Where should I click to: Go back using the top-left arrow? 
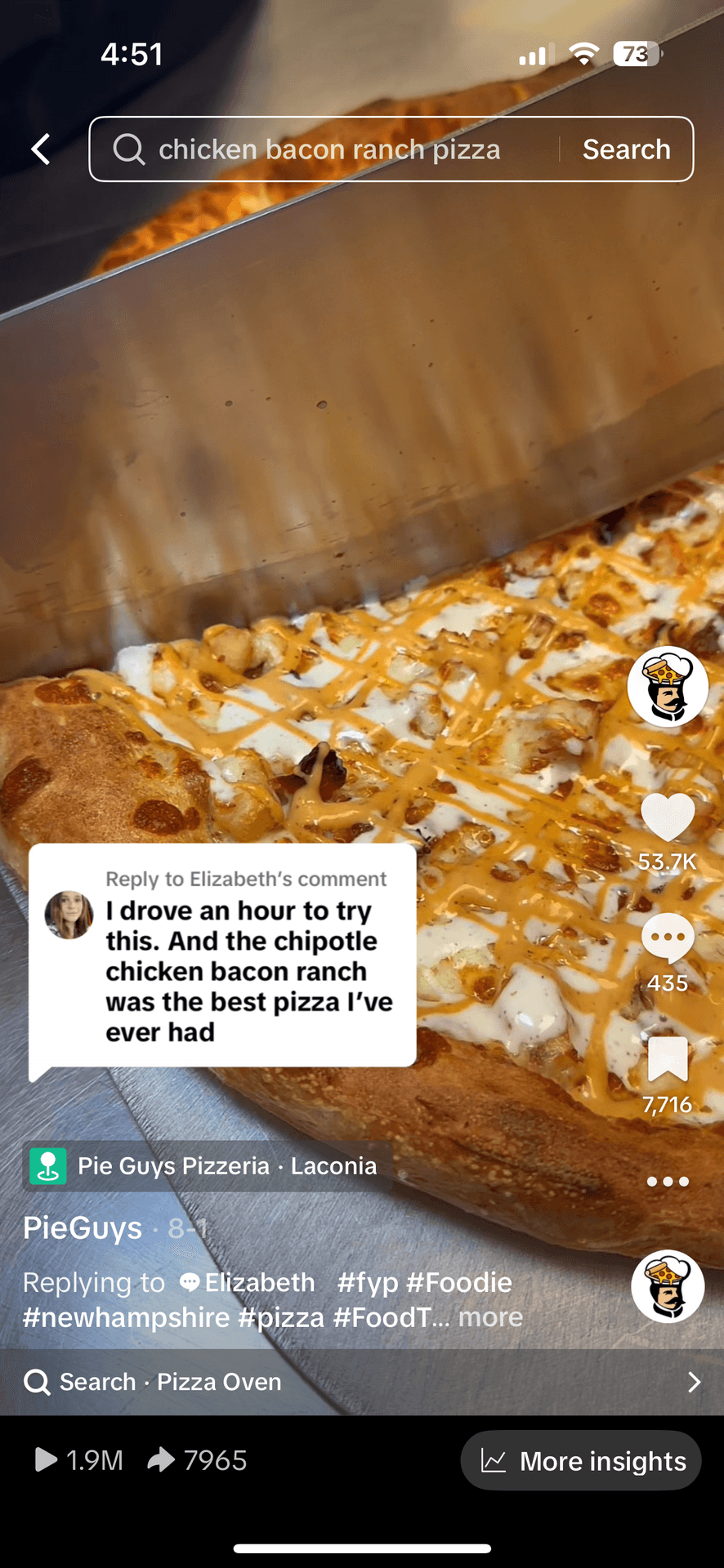pyautogui.click(x=41, y=149)
